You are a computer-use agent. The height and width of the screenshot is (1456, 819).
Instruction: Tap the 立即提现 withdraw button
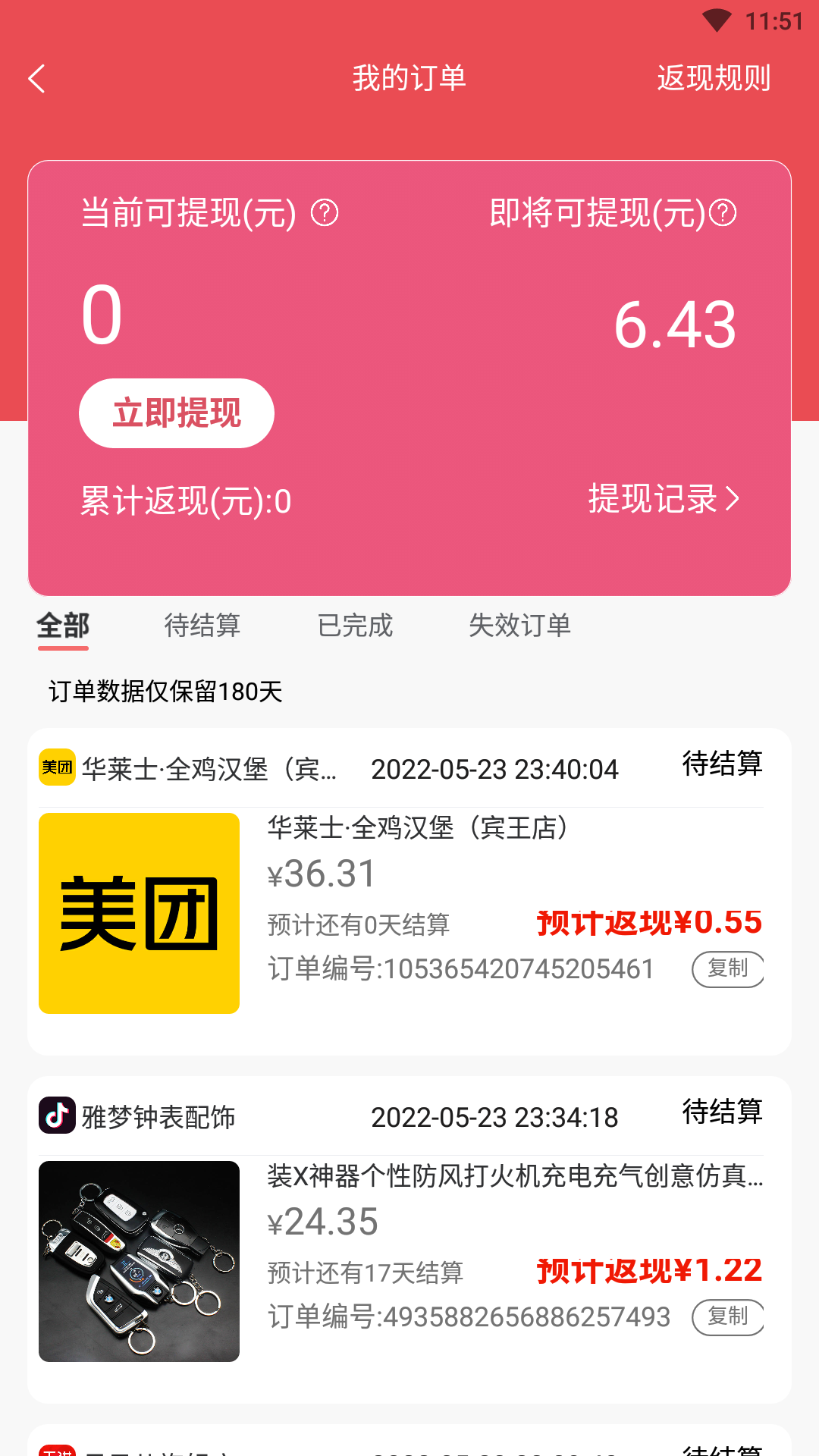click(x=176, y=413)
